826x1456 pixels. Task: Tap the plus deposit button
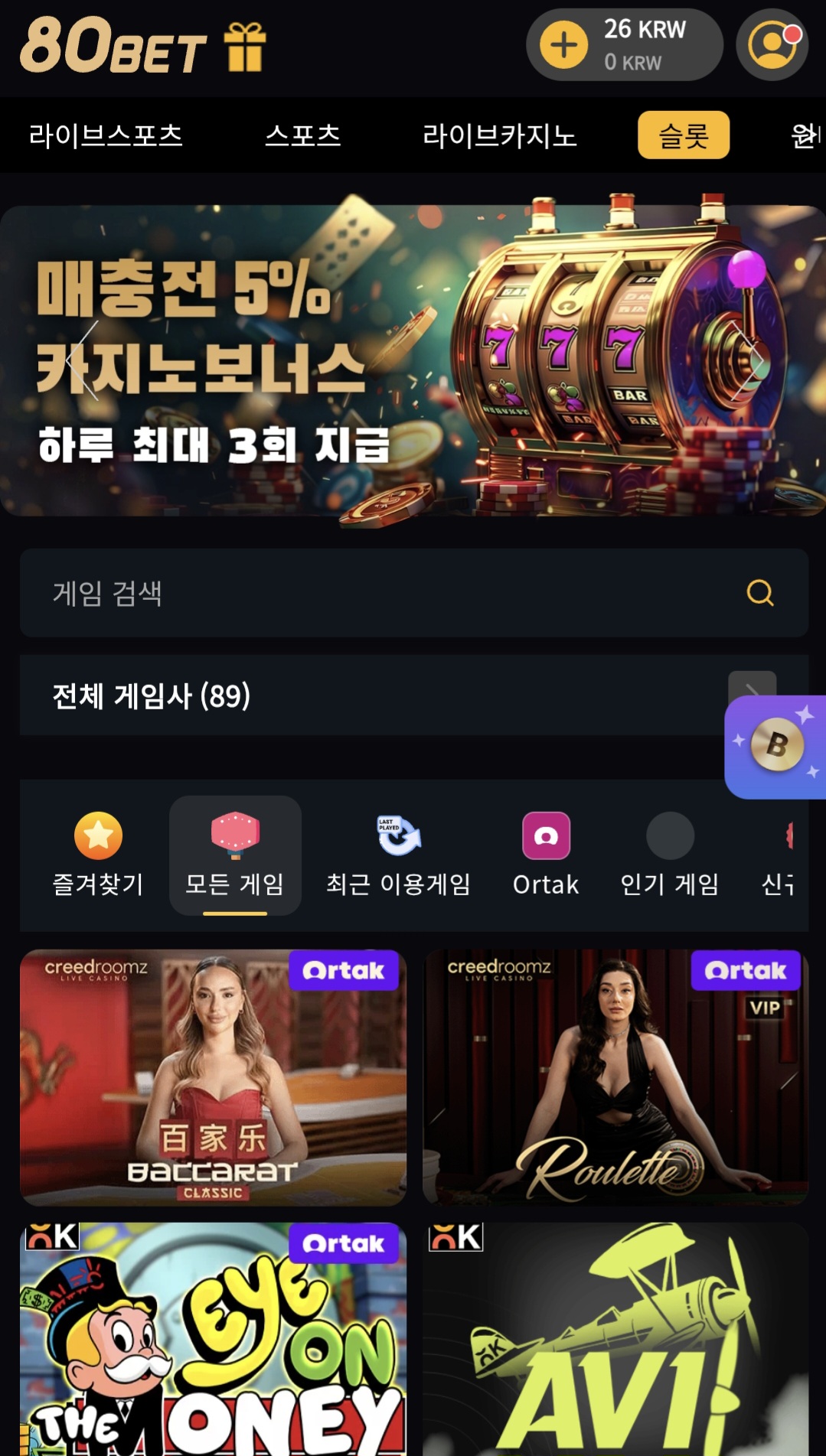coord(563,45)
